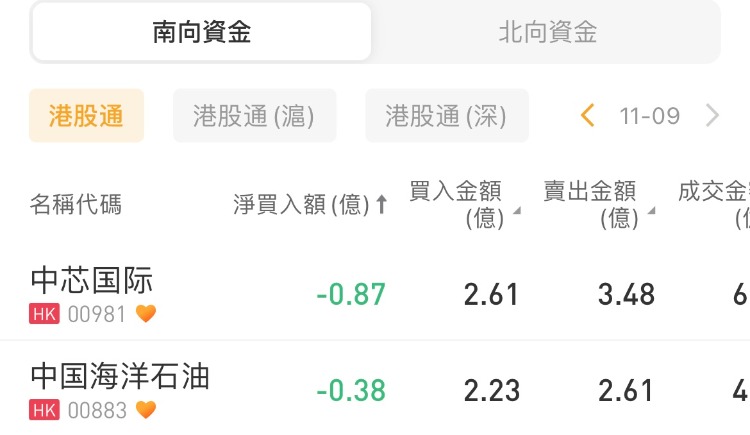Switch to the 北向資金 tab
The height and width of the screenshot is (435, 750).
point(547,32)
